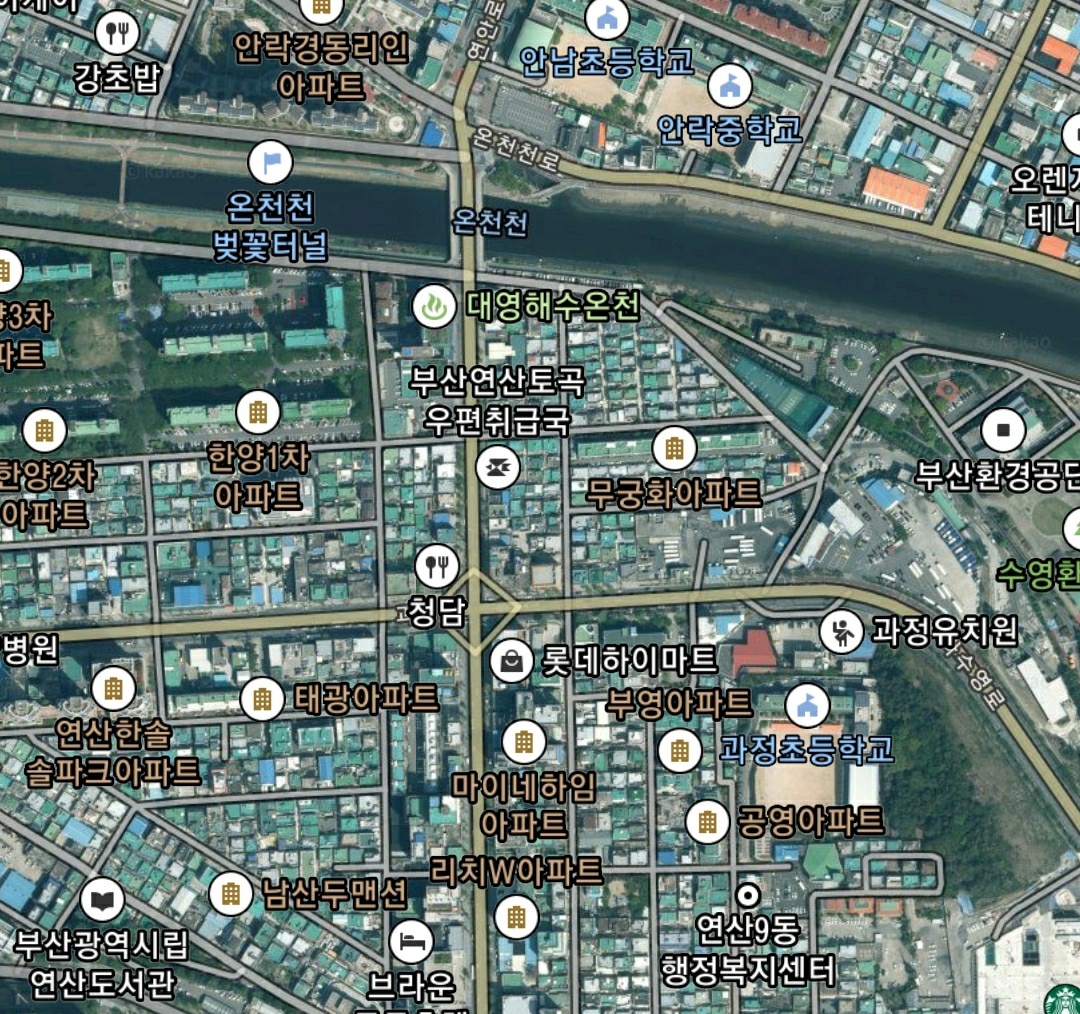Open the 연산9동 행정복지센터 marker
The width and height of the screenshot is (1080, 1014).
click(x=748, y=893)
